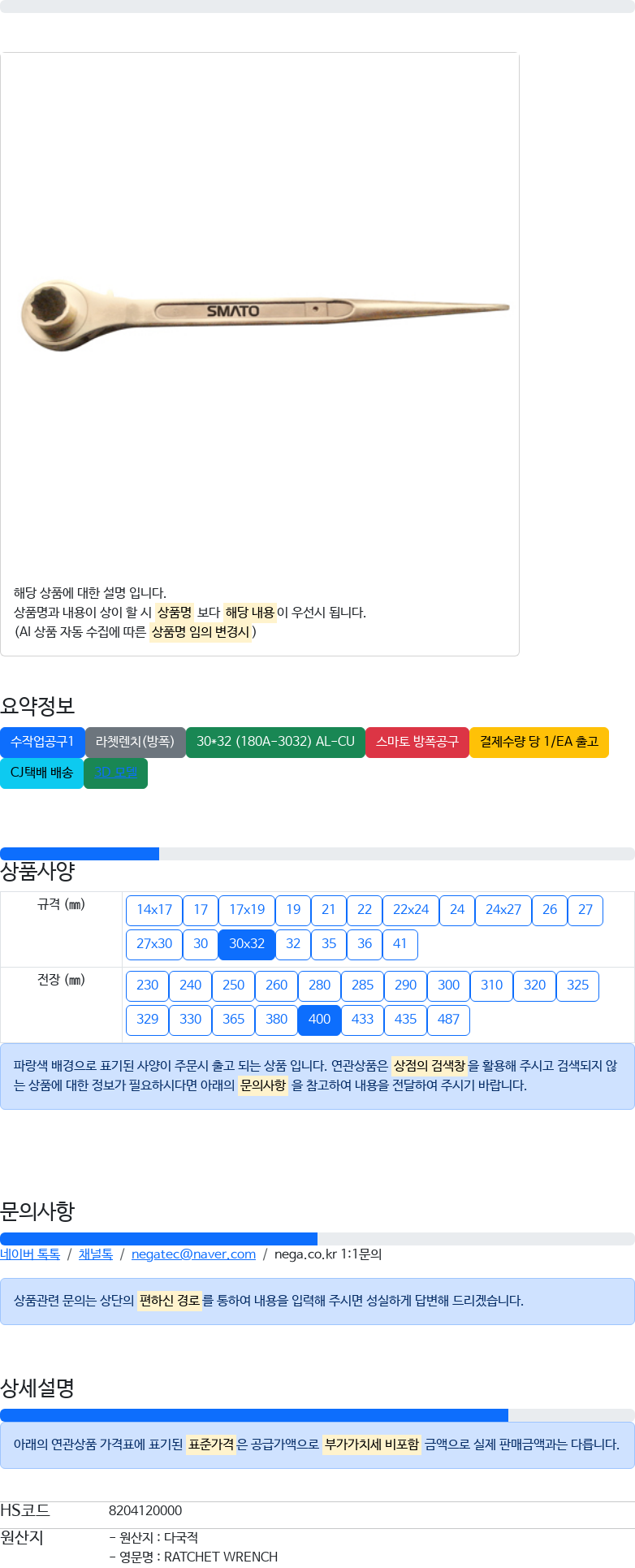Select the 487 length option

tap(449, 1020)
